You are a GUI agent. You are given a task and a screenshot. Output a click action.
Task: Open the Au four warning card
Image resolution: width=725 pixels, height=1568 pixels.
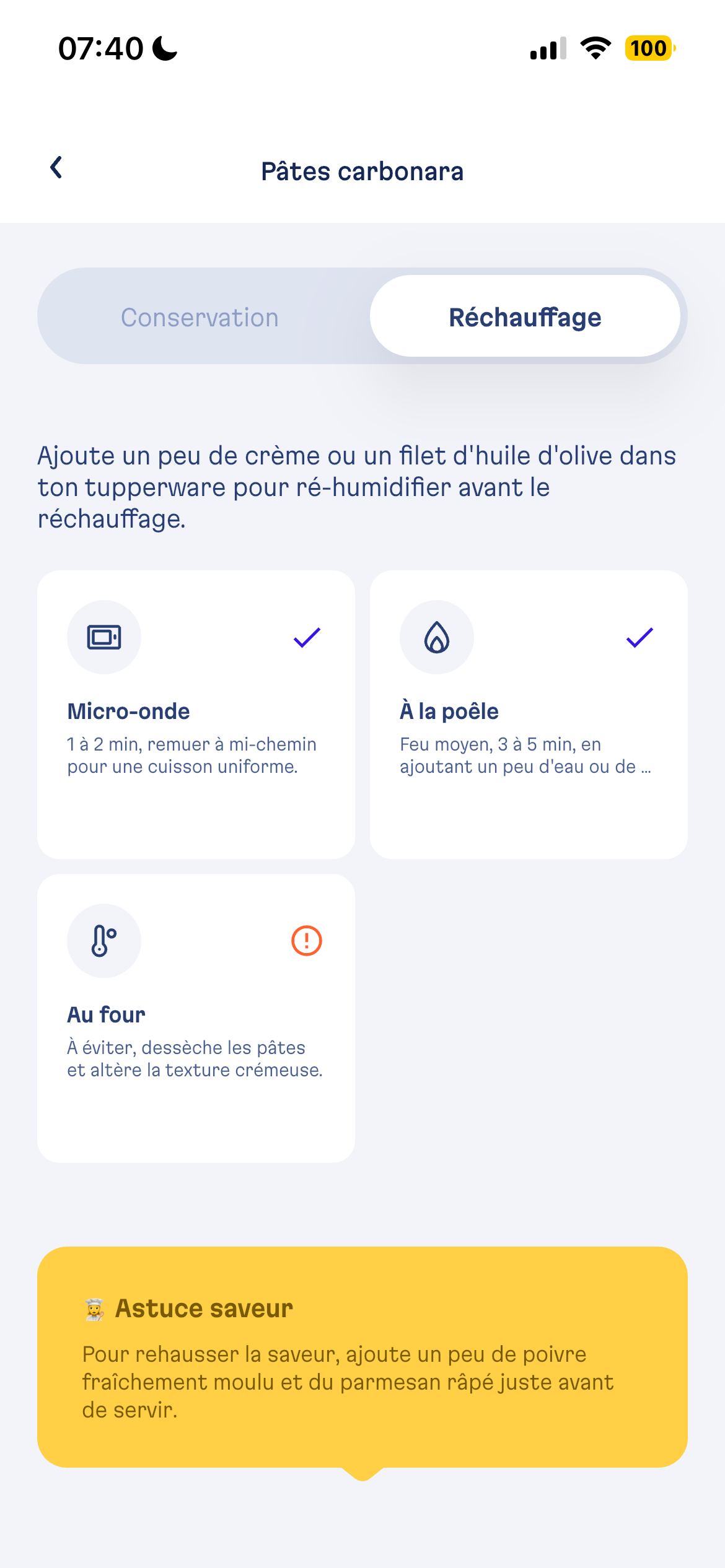point(196,1017)
